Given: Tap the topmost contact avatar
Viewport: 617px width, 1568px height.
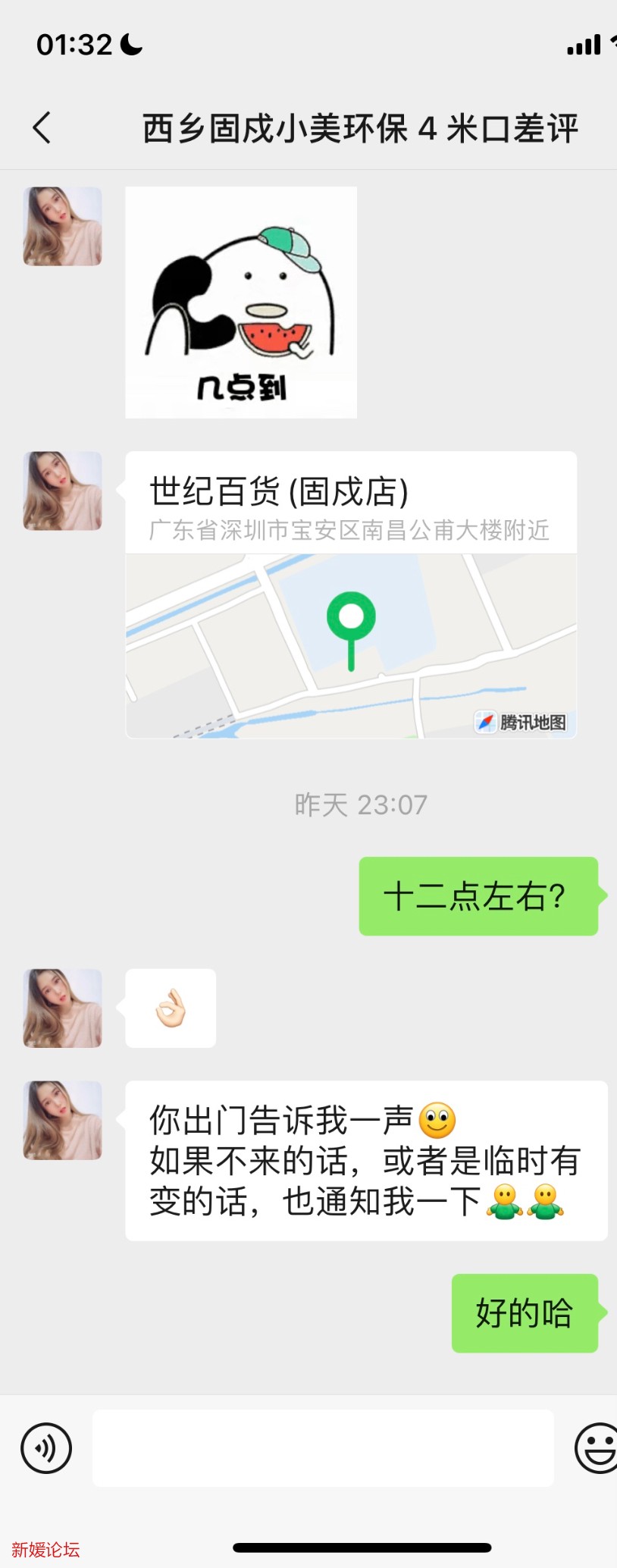Looking at the screenshot, I should 61,226.
